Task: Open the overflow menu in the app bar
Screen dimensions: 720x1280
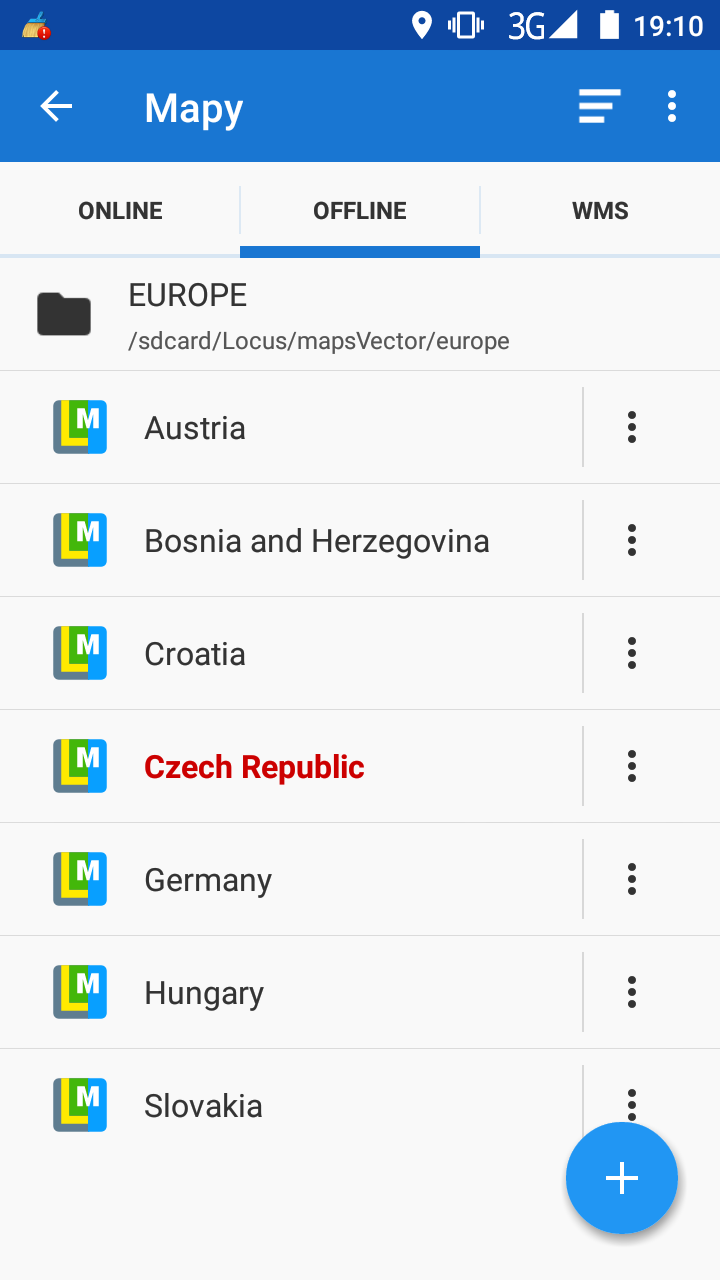Action: (x=672, y=106)
